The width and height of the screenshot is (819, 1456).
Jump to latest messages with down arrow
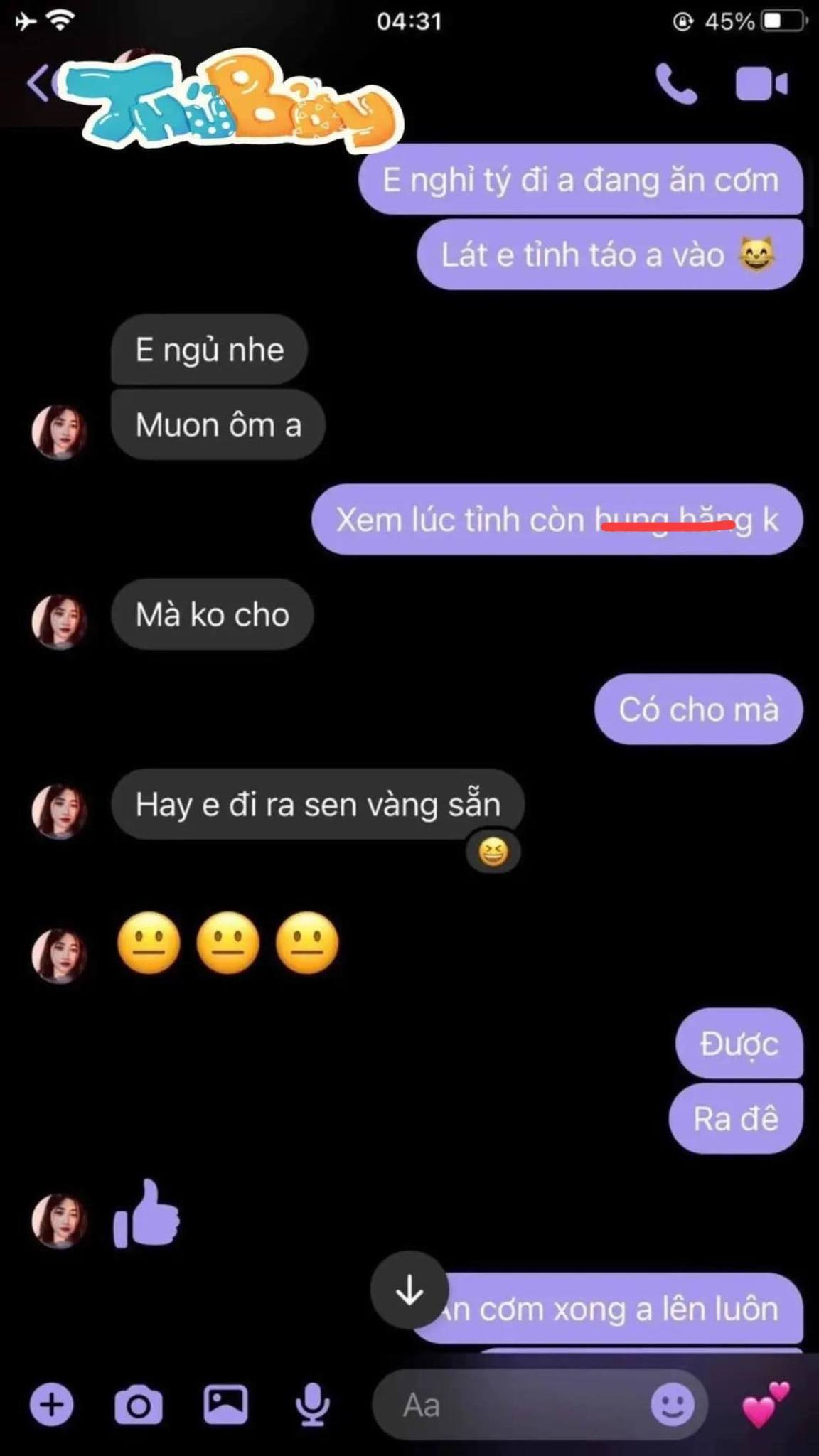pyautogui.click(x=409, y=1290)
